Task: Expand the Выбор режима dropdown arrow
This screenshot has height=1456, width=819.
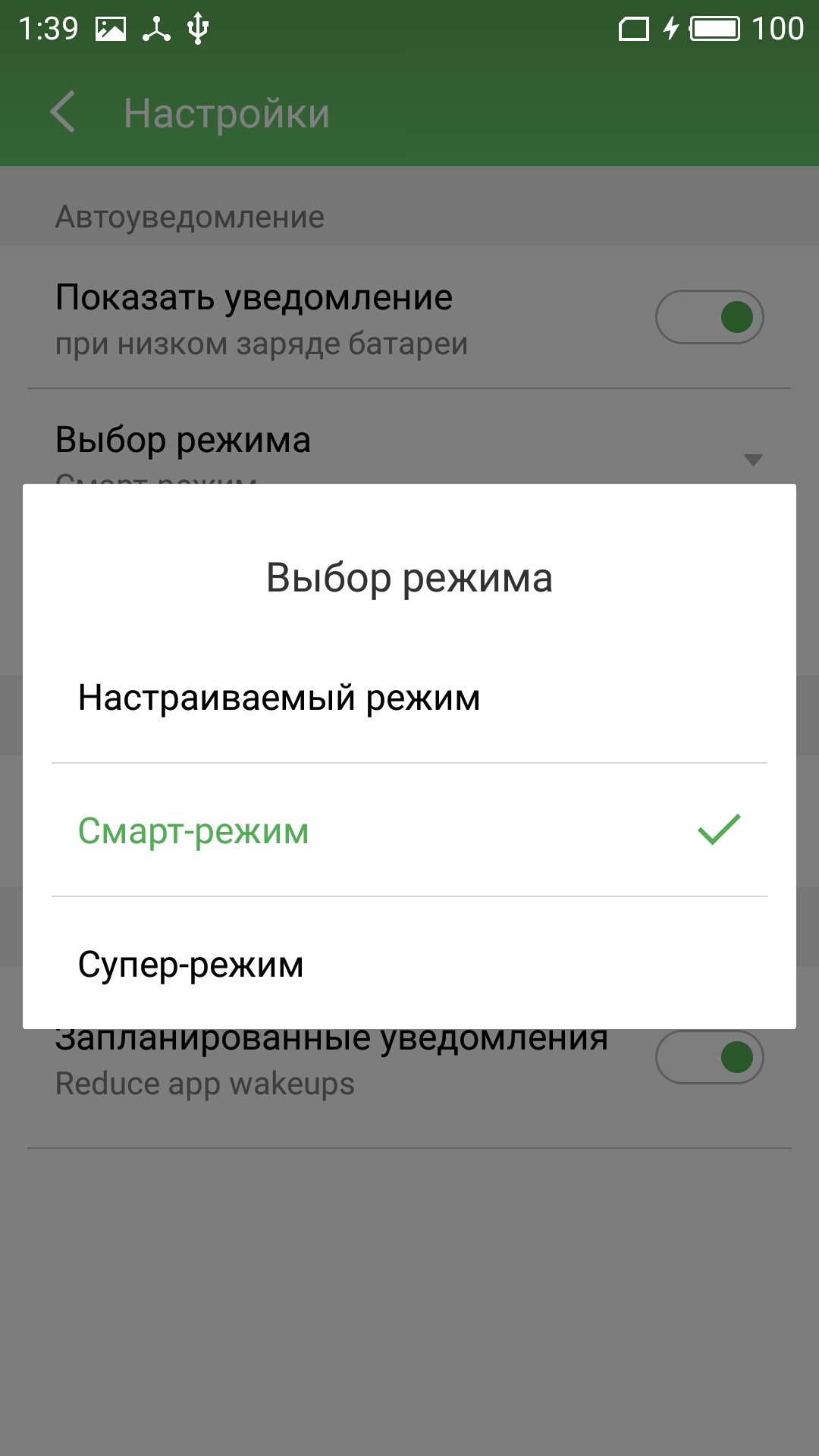Action: 752,460
